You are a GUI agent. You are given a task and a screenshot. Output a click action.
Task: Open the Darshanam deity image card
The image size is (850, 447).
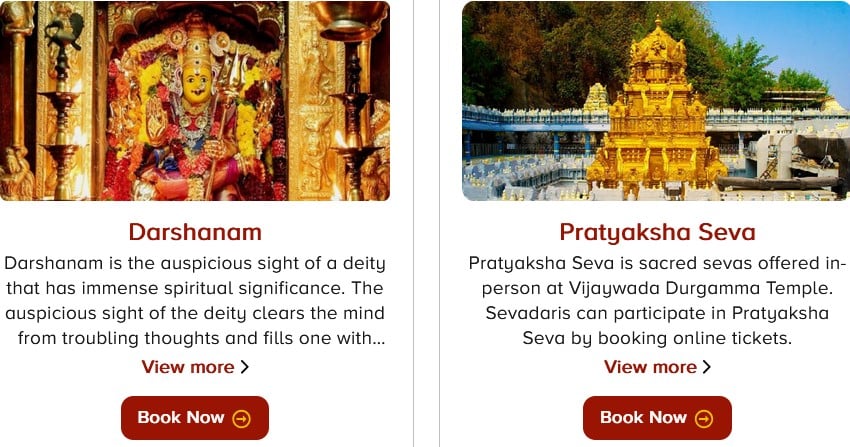click(195, 100)
